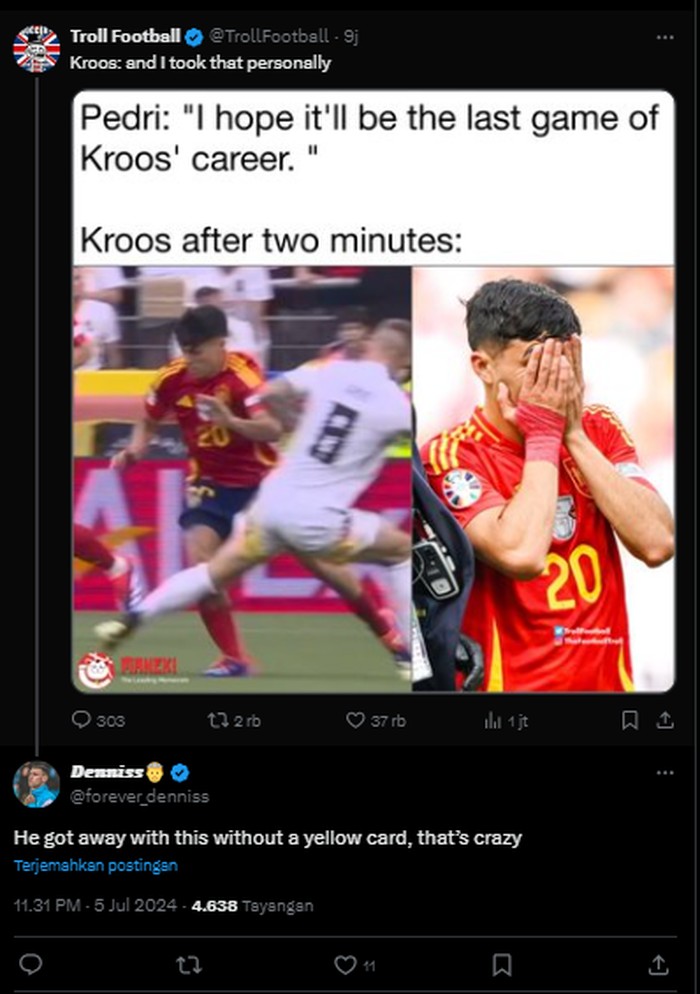The height and width of the screenshot is (994, 700).
Task: Open overflow menu on Troll Football's post
Action: click(x=664, y=37)
